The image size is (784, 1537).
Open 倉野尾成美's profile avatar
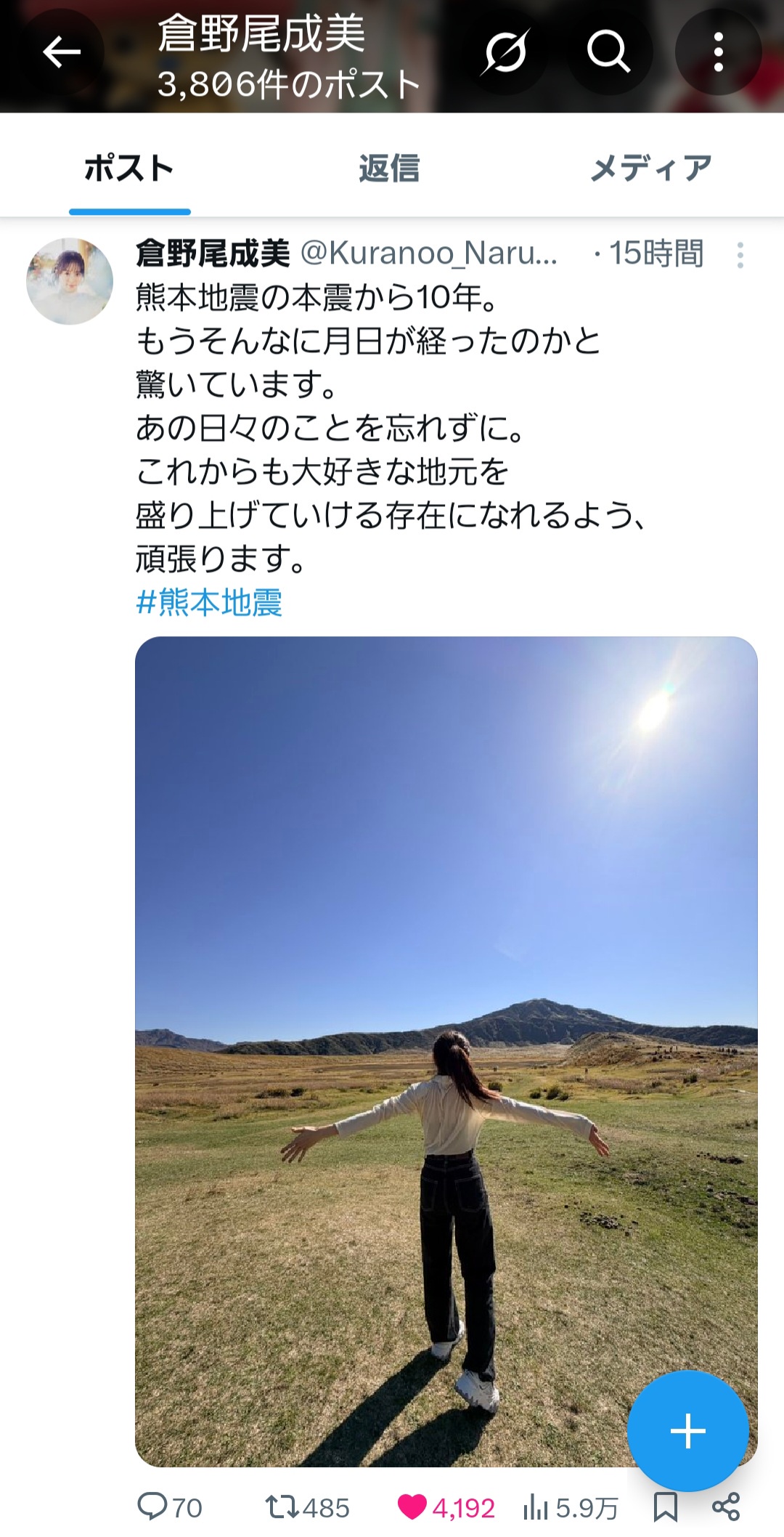tap(70, 281)
